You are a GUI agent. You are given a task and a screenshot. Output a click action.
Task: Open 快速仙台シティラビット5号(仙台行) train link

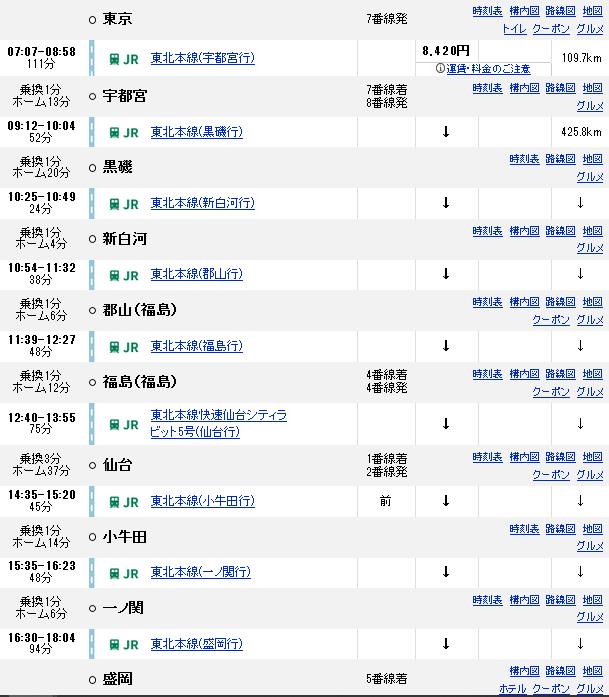click(218, 423)
